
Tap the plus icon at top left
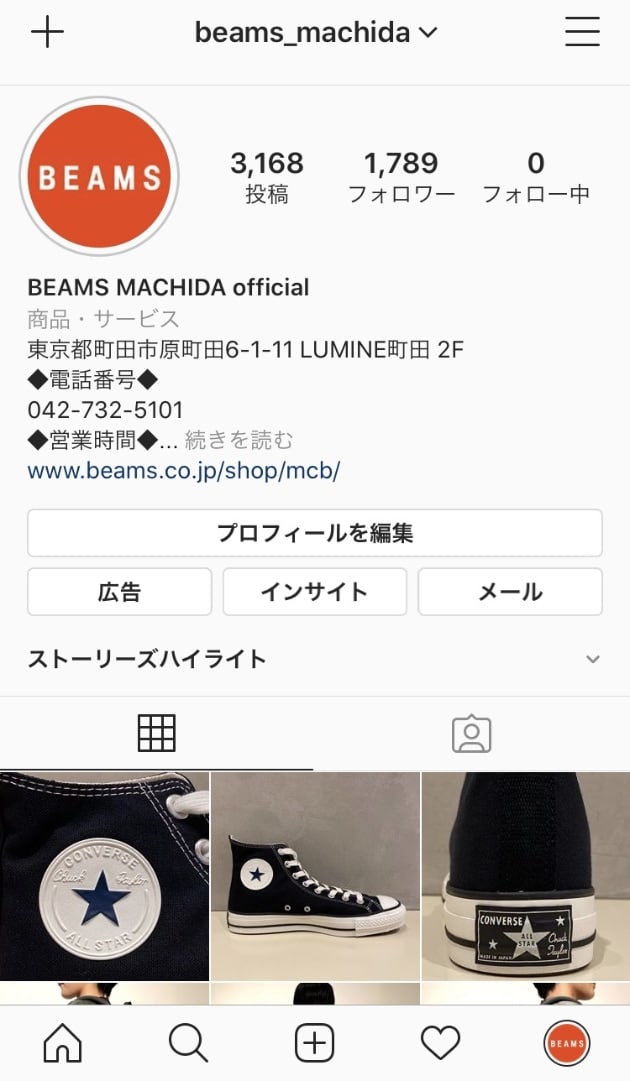point(47,32)
